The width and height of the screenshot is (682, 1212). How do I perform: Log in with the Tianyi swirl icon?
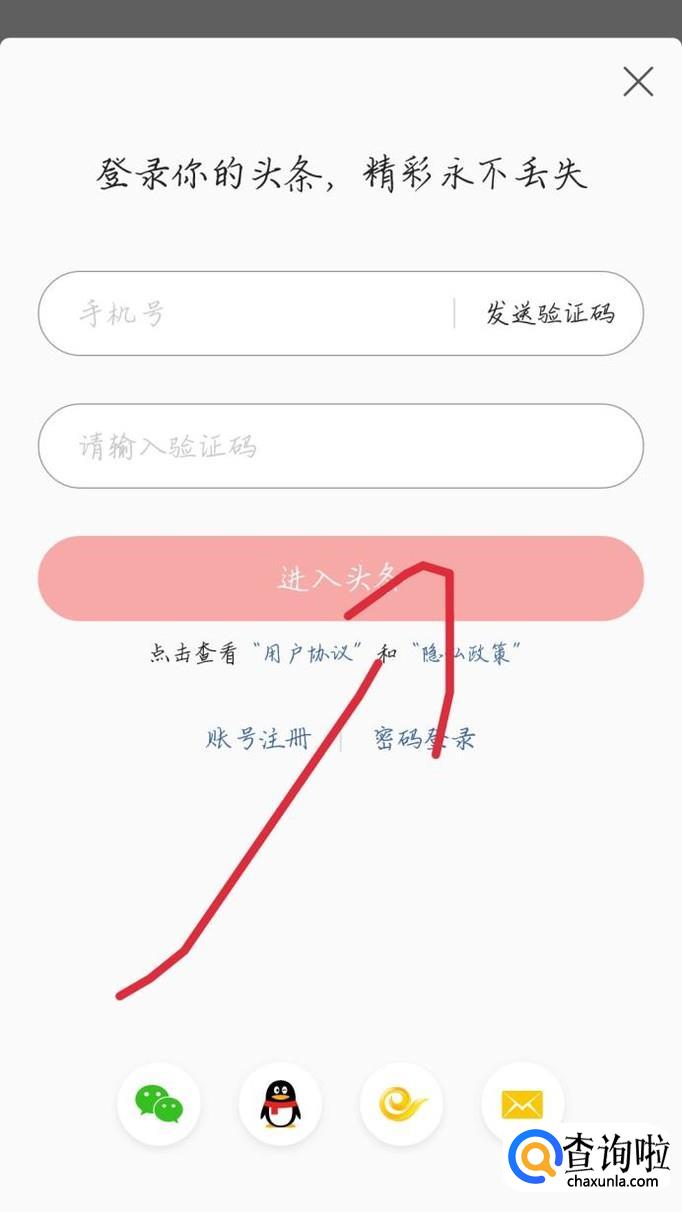tap(401, 1104)
